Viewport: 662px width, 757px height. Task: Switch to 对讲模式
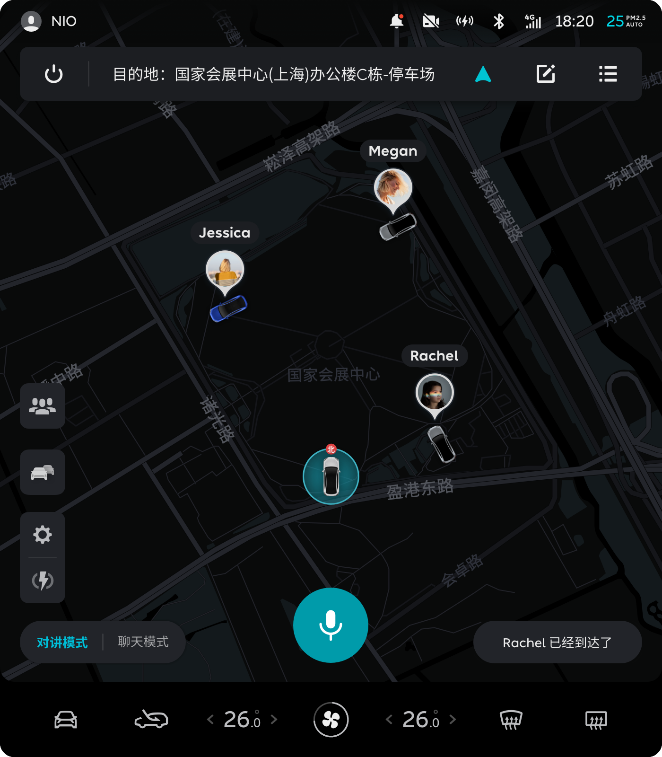62,642
